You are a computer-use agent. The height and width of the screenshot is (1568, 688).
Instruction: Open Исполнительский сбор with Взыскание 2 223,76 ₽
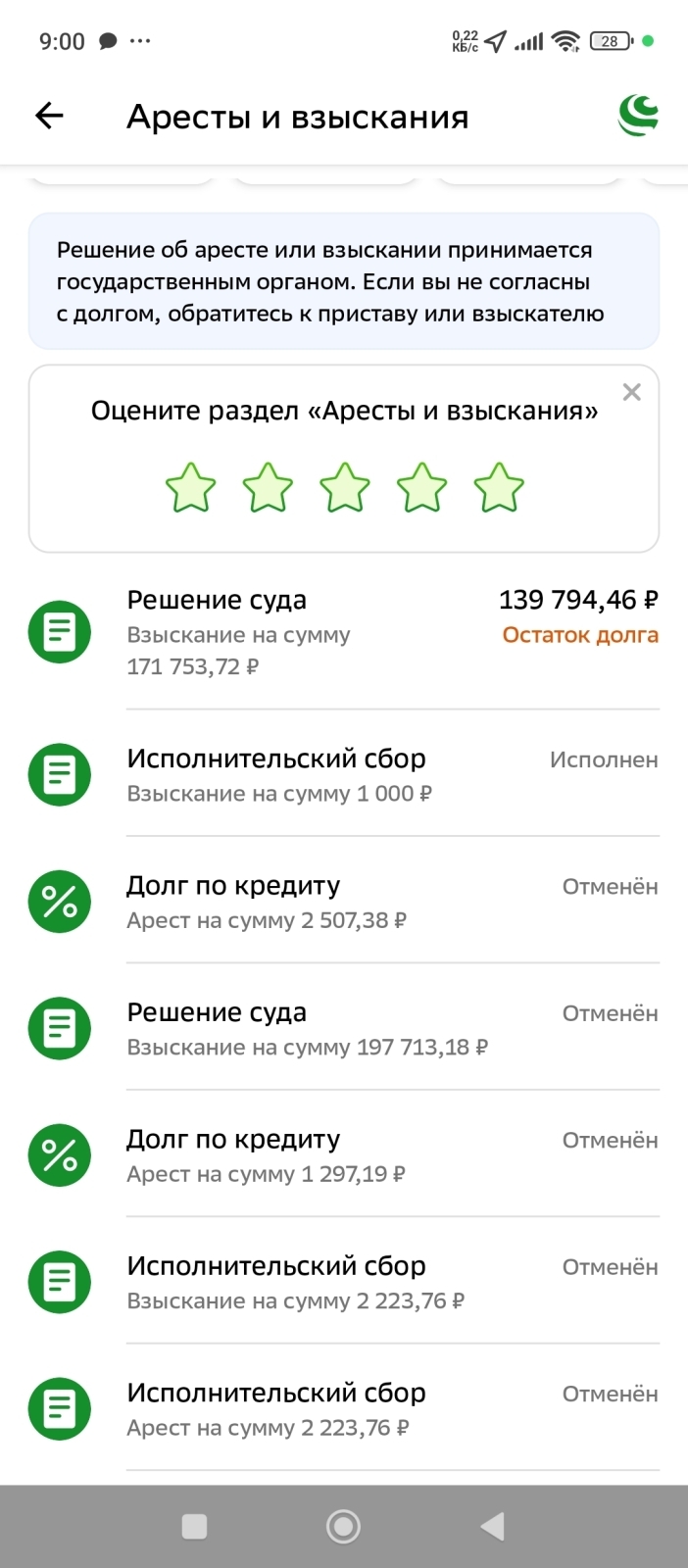pos(344,1282)
